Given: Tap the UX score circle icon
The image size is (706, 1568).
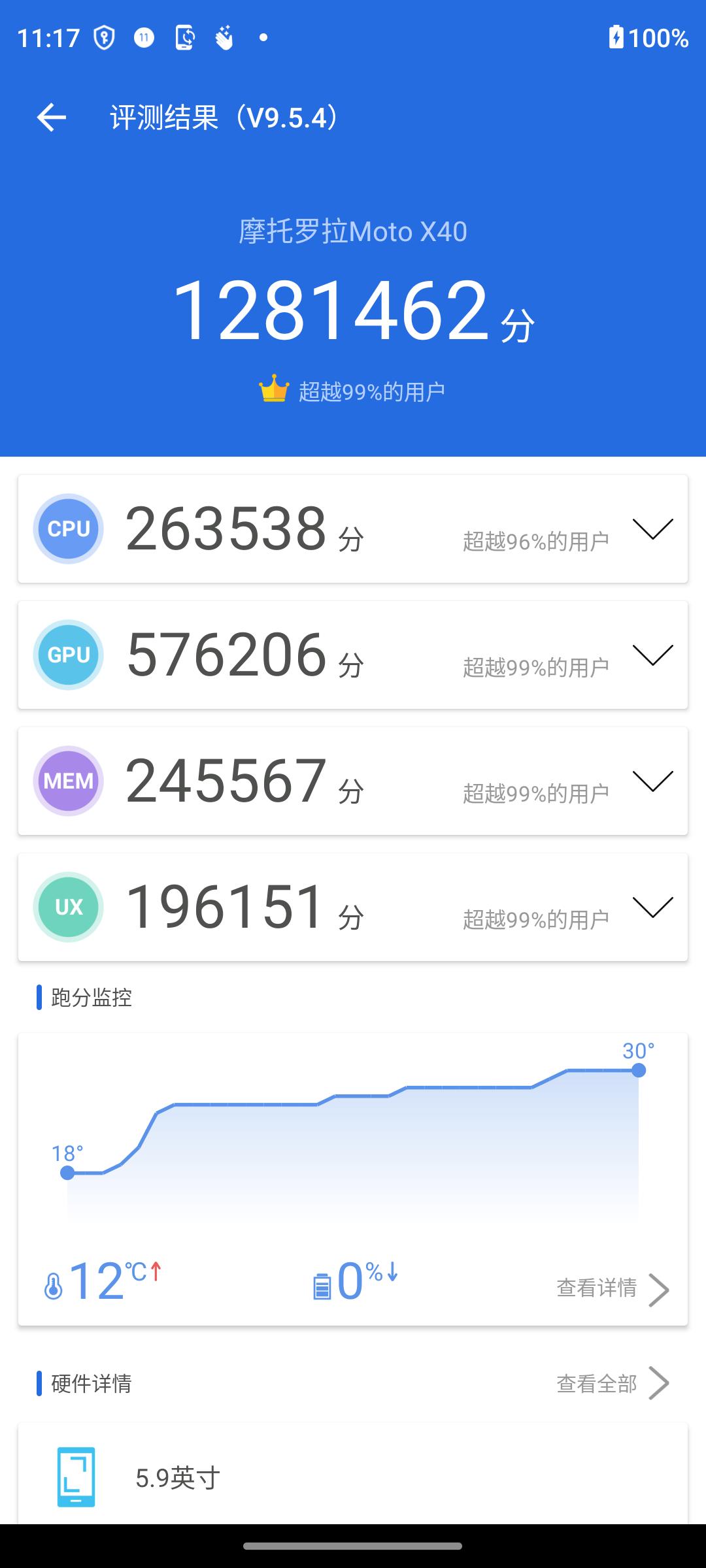Looking at the screenshot, I should [68, 907].
